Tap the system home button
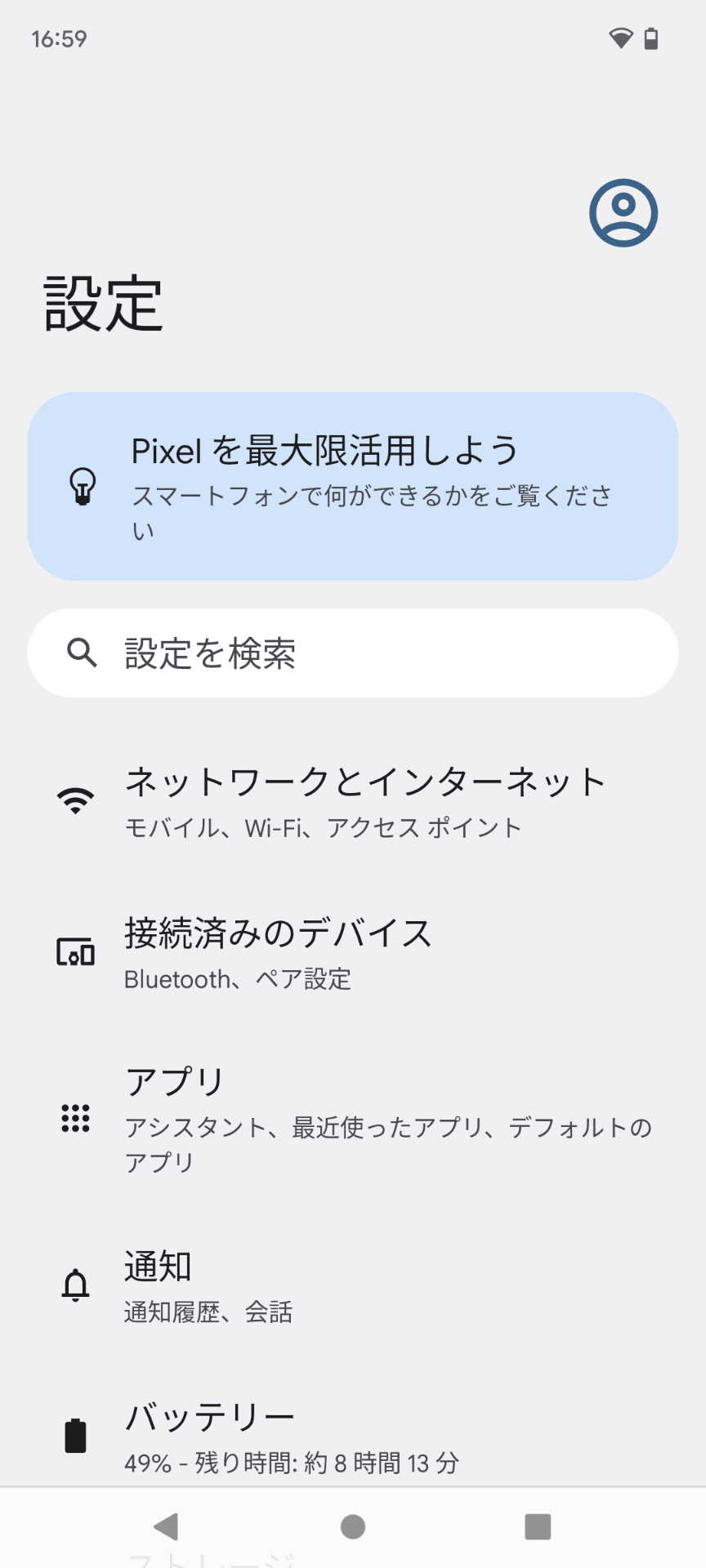706x1568 pixels. pos(353,1526)
